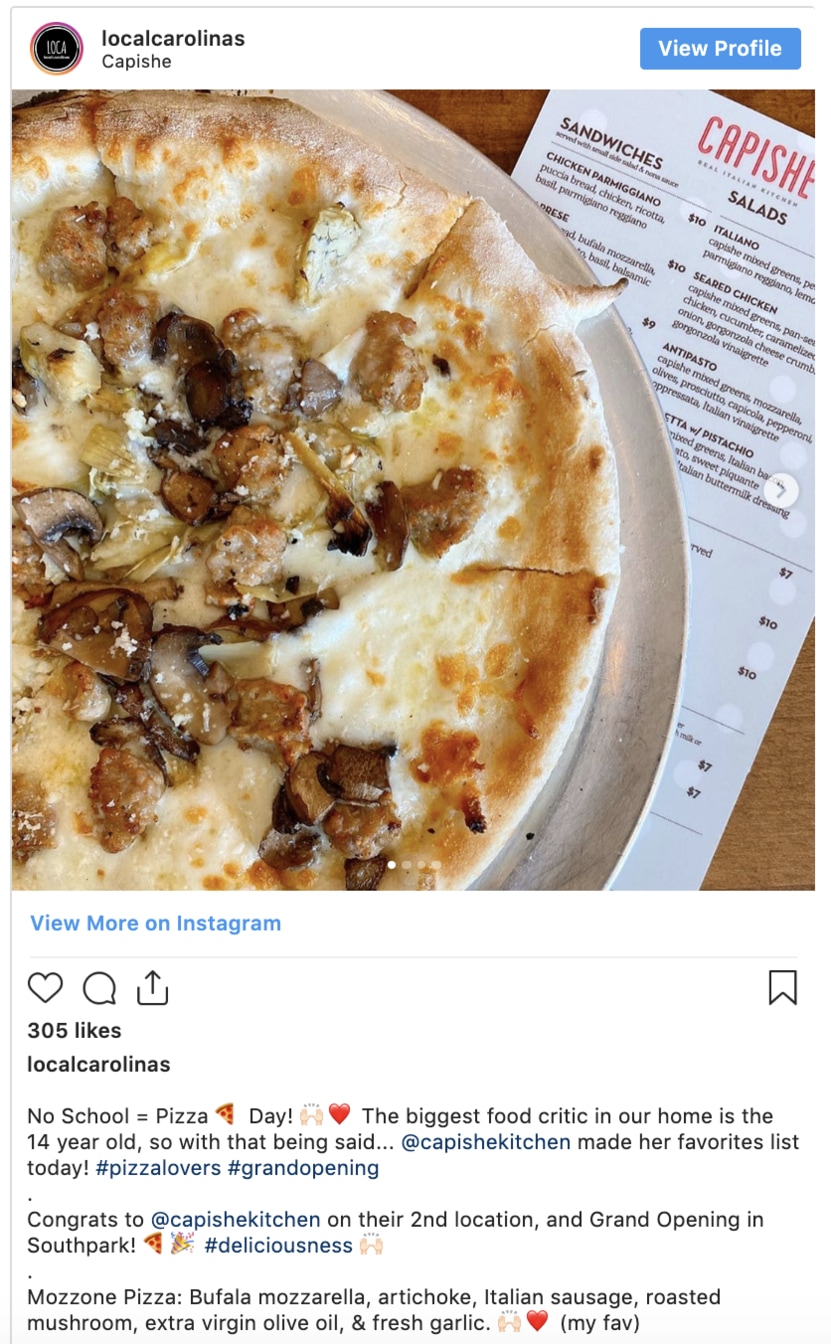Open View More on Instagram link
Screen dimensions: 831x1344
click(155, 923)
